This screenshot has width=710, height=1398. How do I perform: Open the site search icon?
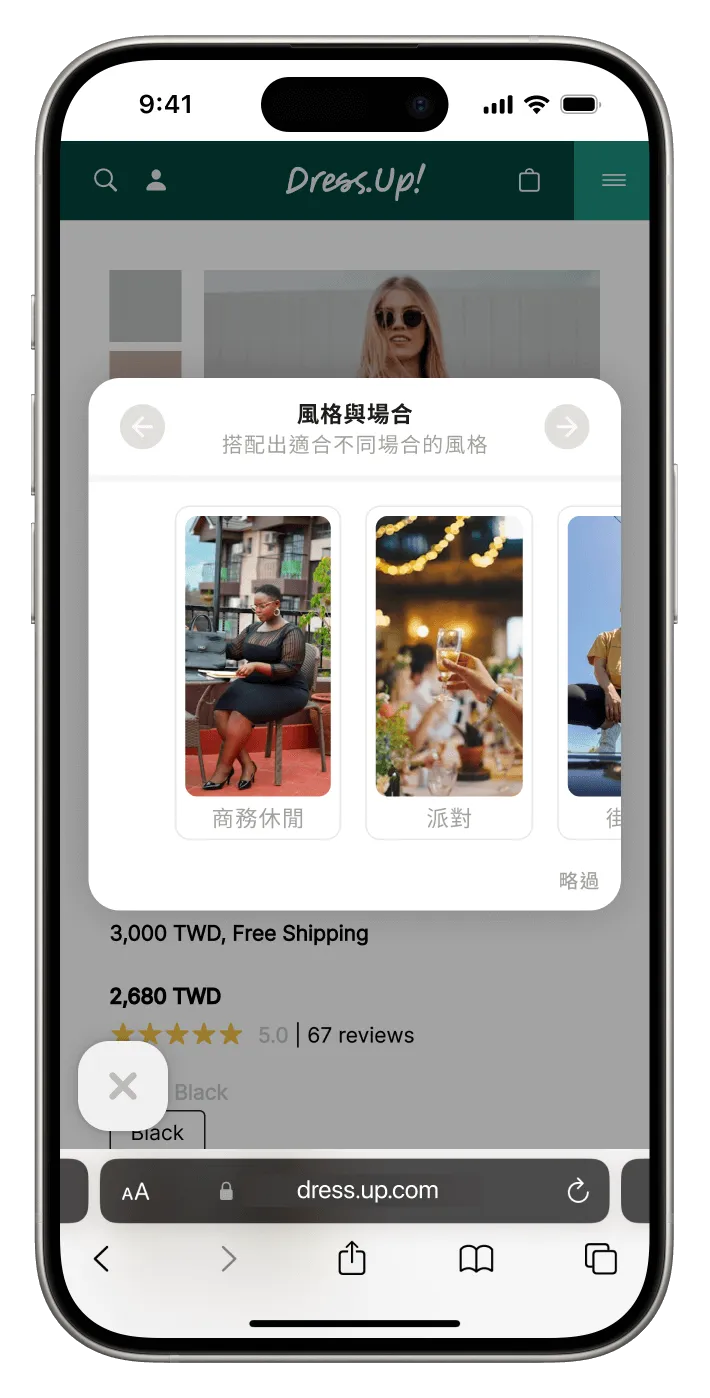tap(105, 180)
